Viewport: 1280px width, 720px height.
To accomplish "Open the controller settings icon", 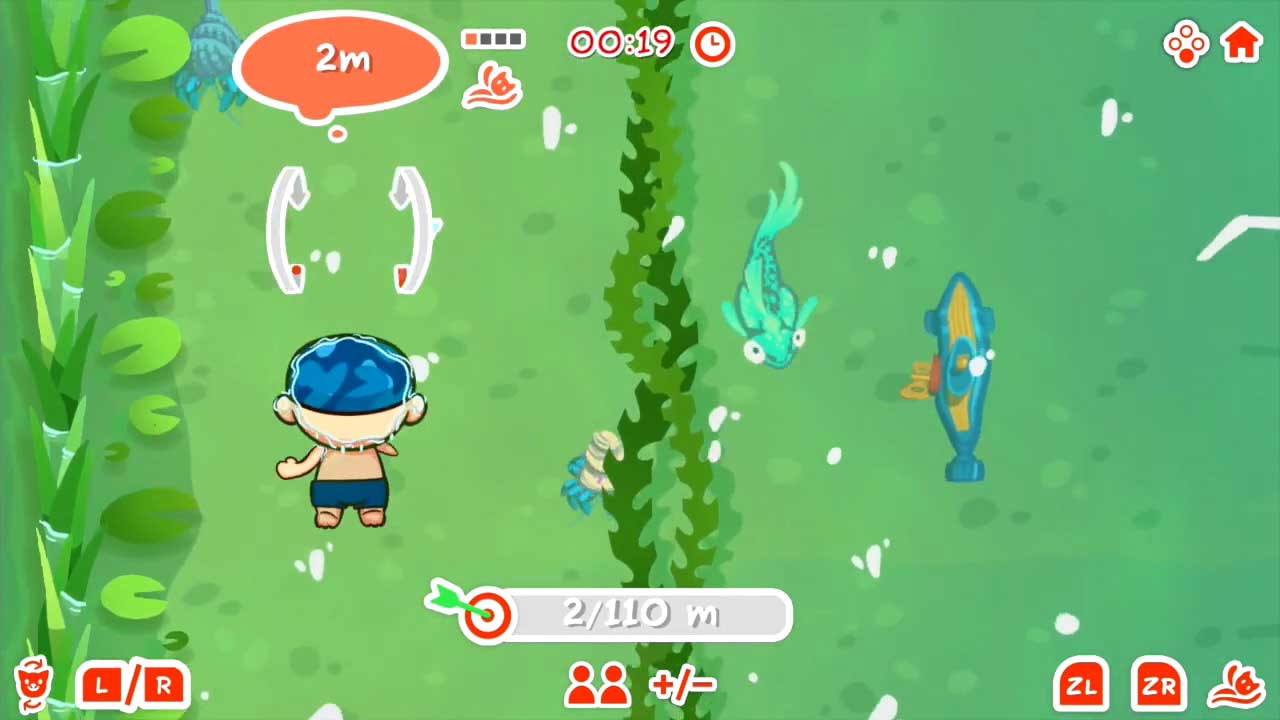I will tap(1185, 45).
